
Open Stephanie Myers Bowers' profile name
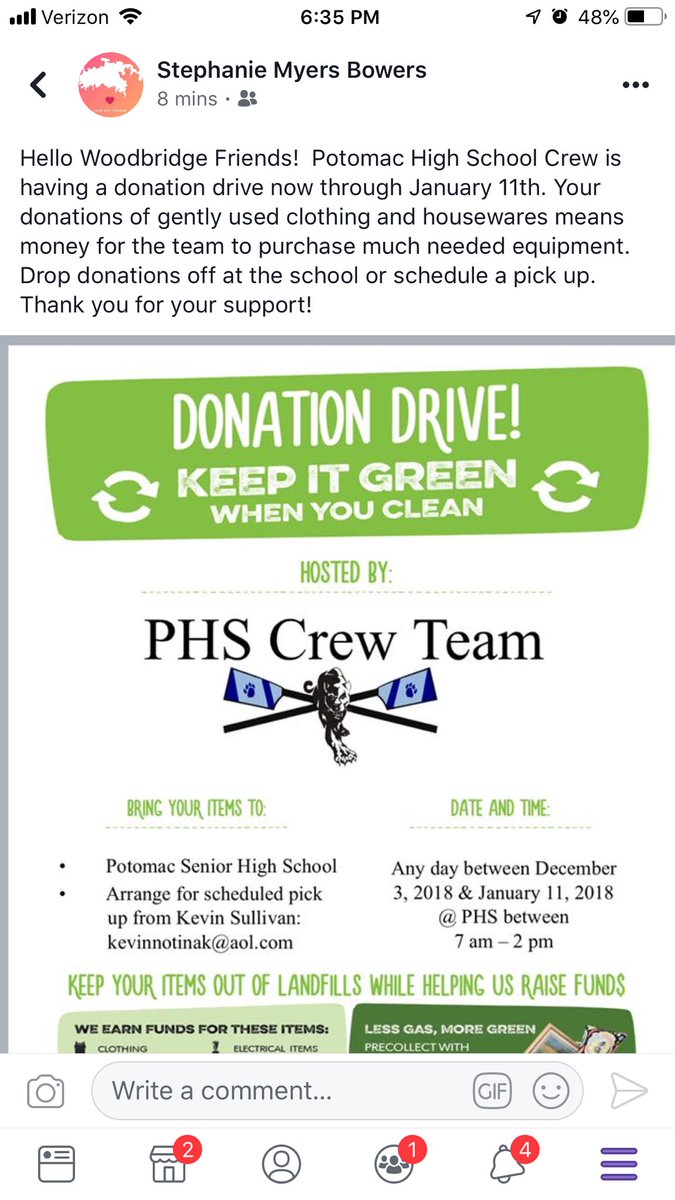(292, 70)
